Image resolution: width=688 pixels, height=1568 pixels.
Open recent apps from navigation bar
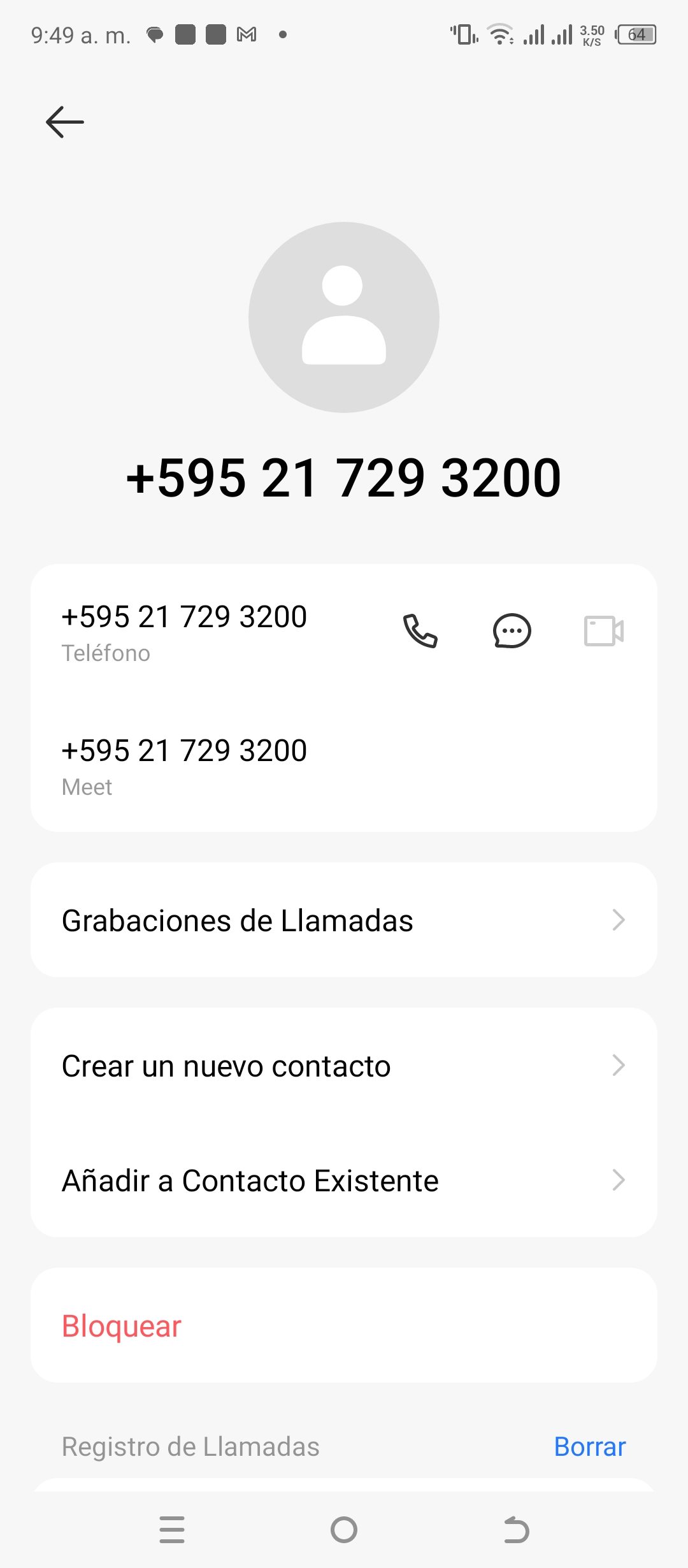pos(172,1529)
